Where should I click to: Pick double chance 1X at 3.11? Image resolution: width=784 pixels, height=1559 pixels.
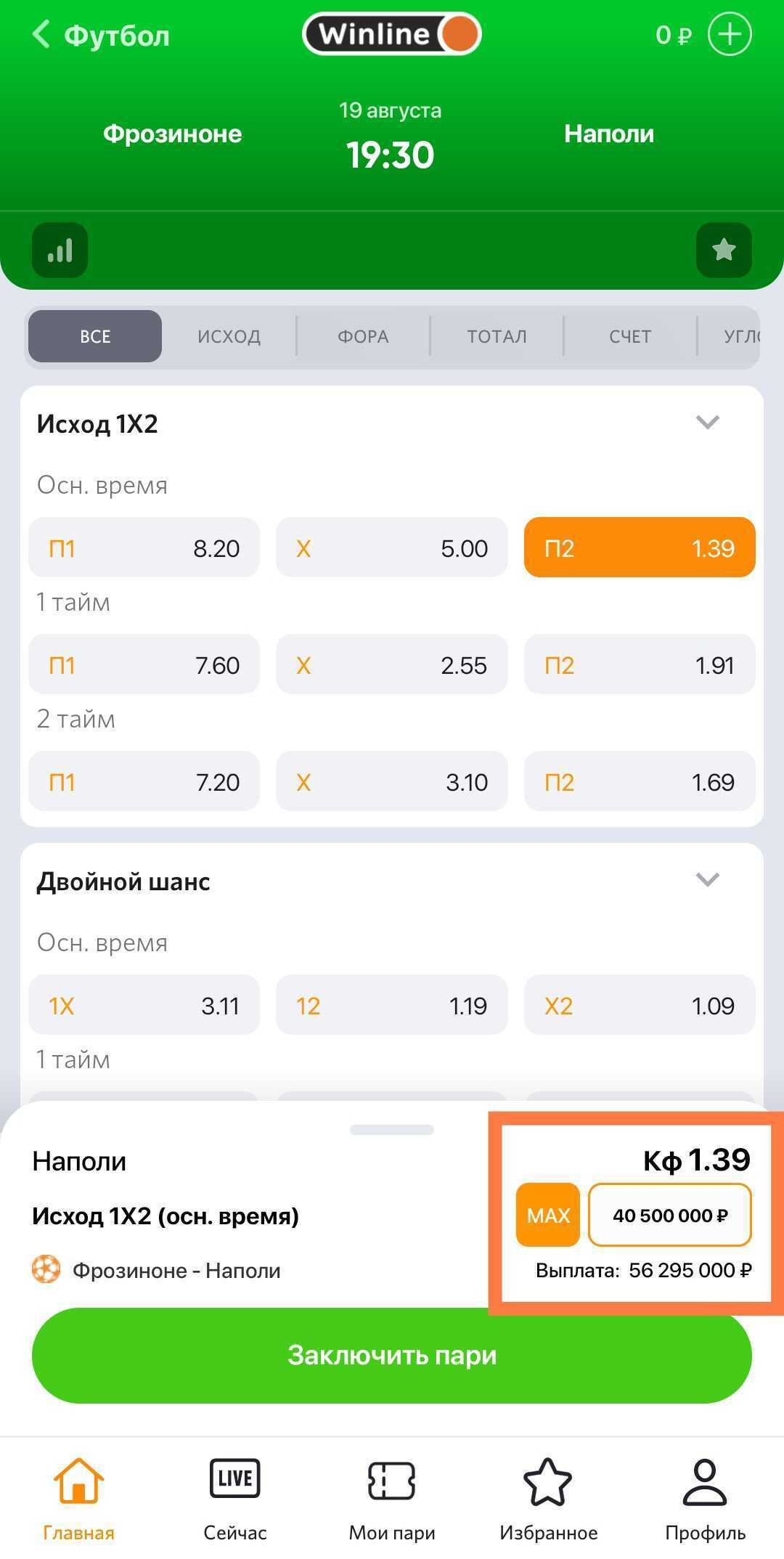point(144,1005)
